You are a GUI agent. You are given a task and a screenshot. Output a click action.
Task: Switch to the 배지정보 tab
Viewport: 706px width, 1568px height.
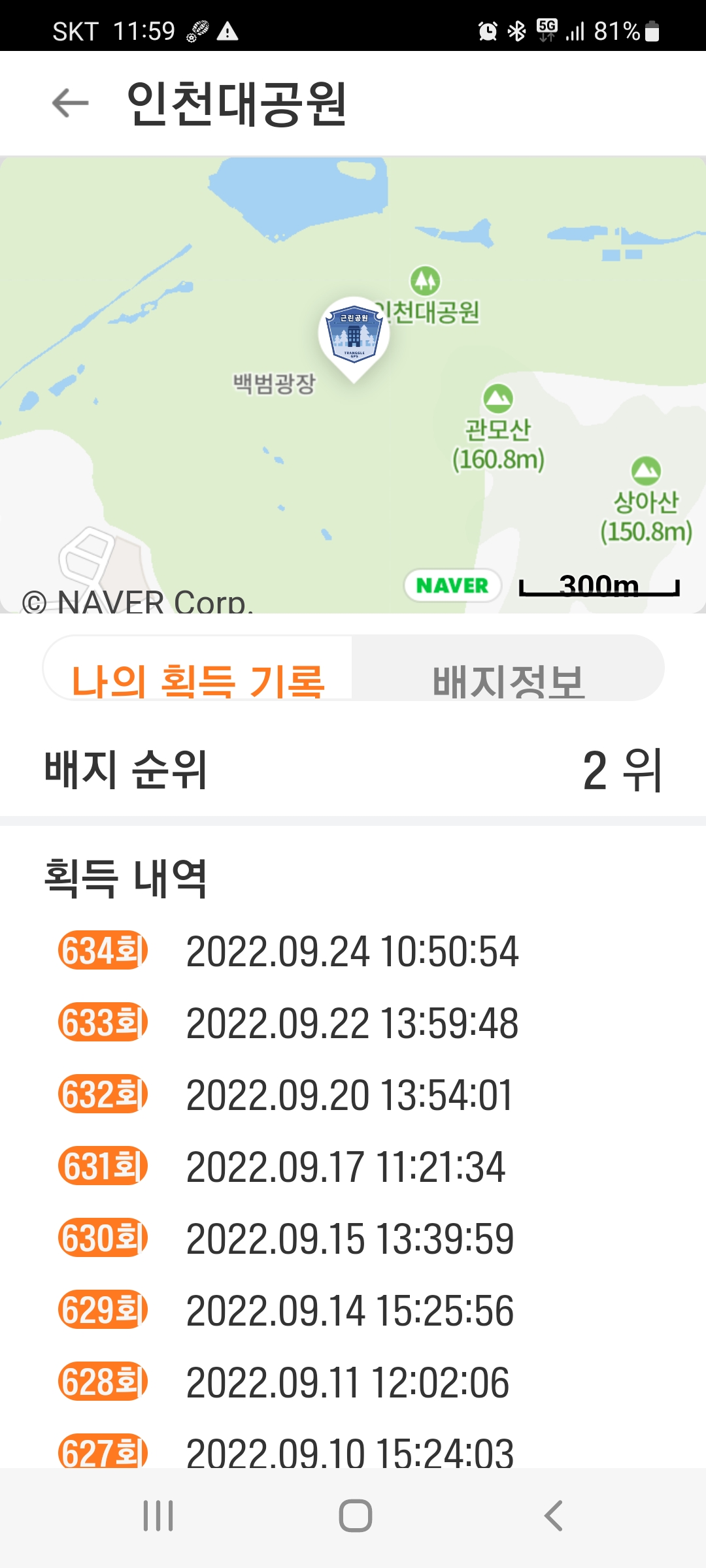pyautogui.click(x=508, y=668)
